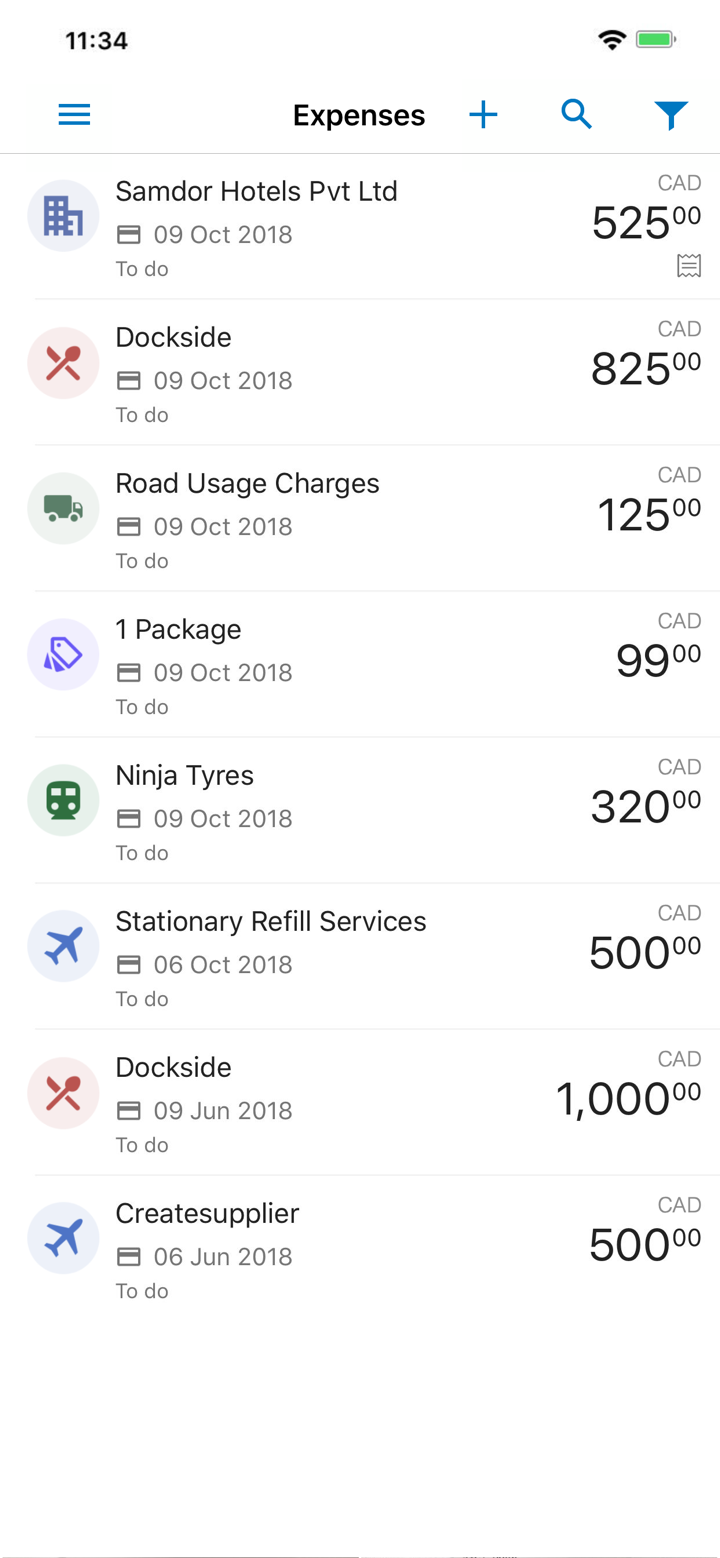Open the search icon
Screen dimensions: 720x1558
click(x=577, y=114)
